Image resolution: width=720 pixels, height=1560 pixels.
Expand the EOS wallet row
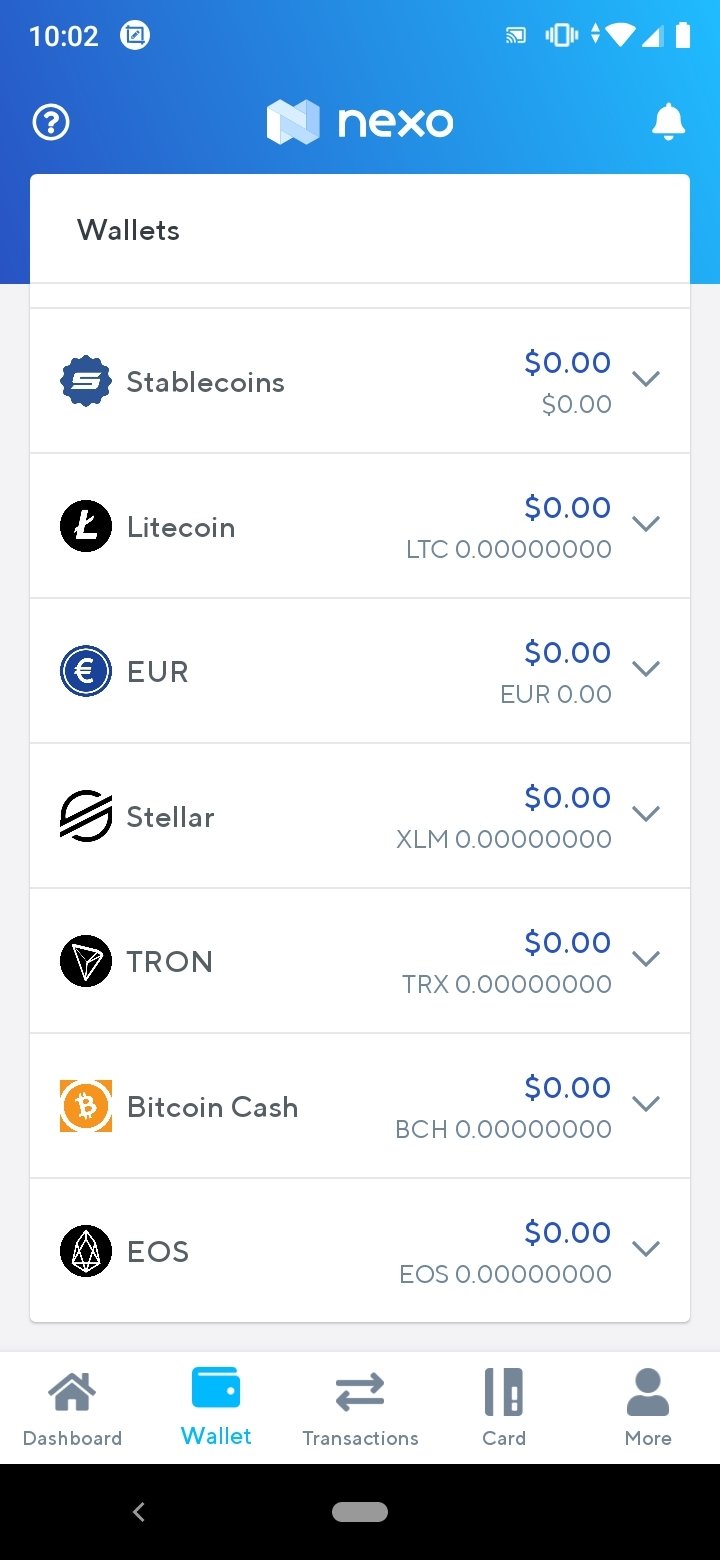point(360,1251)
